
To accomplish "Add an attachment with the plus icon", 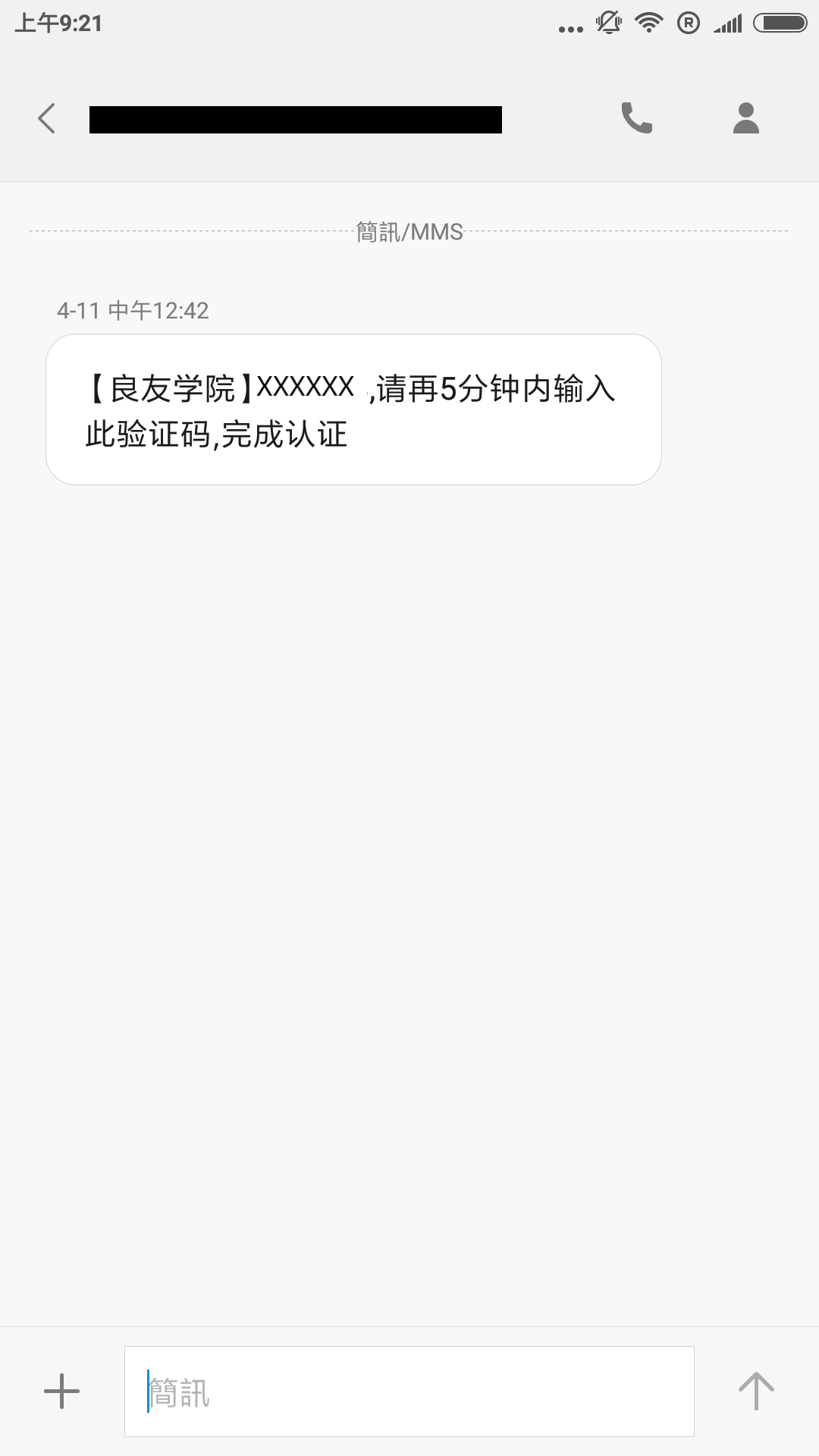I will (x=61, y=1392).
